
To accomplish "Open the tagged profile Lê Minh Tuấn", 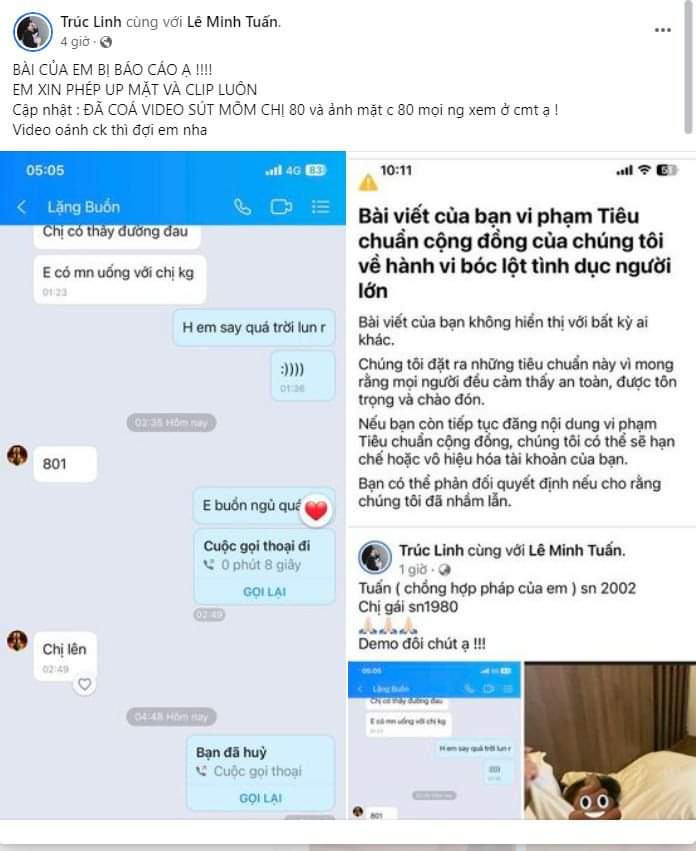I will [x=232, y=23].
